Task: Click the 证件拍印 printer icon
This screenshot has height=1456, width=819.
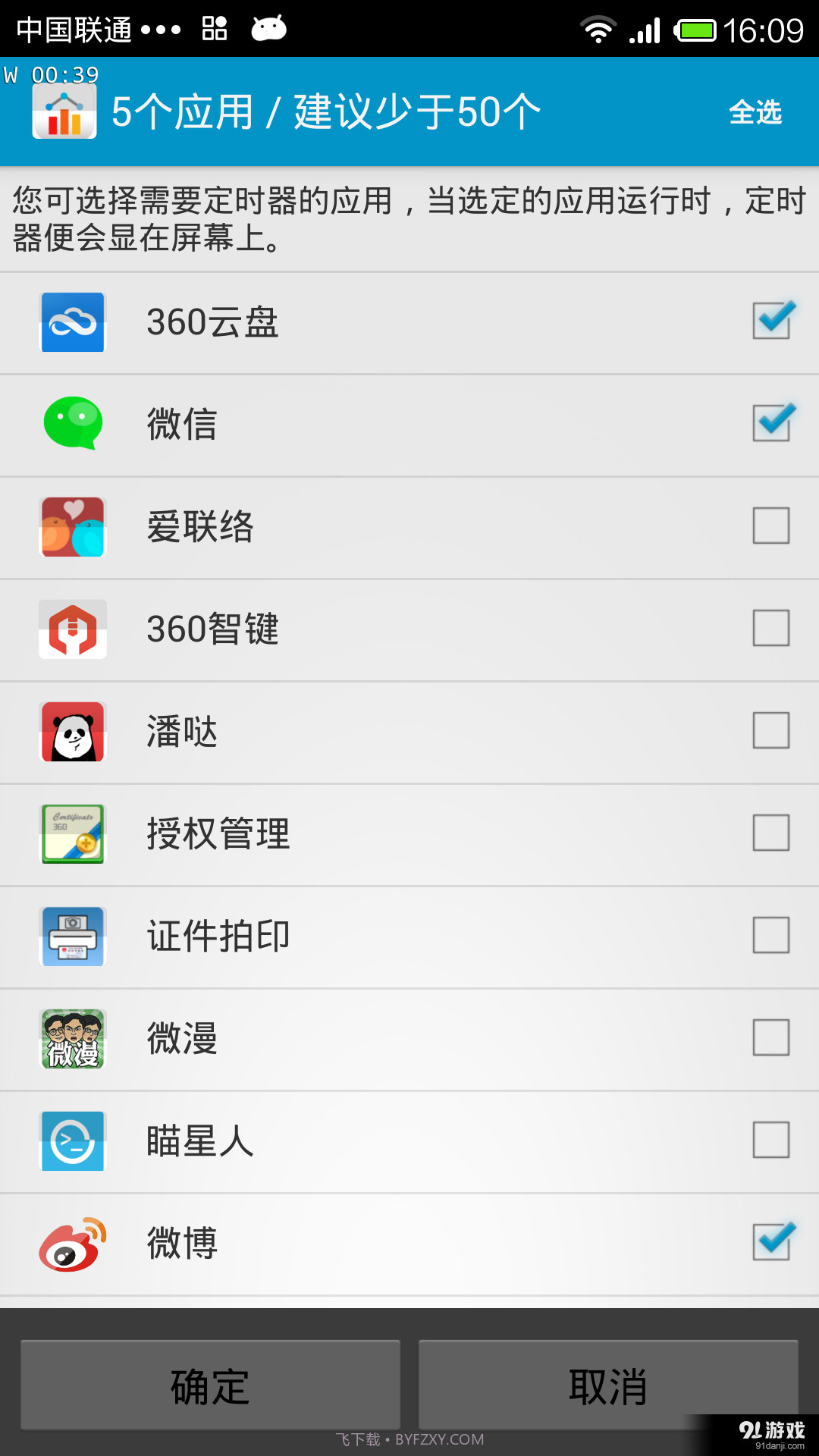Action: tap(72, 937)
